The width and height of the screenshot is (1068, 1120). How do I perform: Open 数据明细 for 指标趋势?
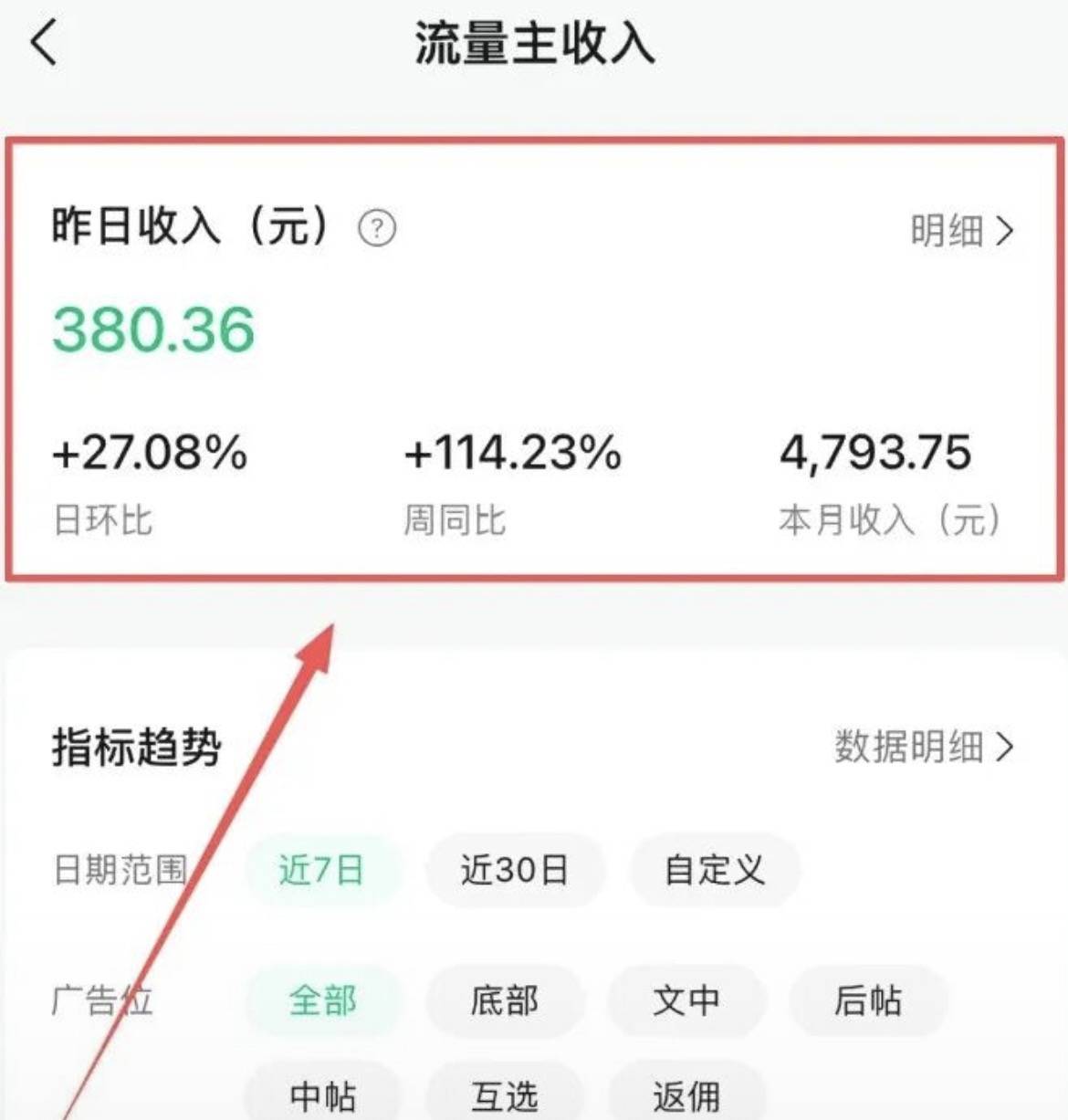(924, 747)
